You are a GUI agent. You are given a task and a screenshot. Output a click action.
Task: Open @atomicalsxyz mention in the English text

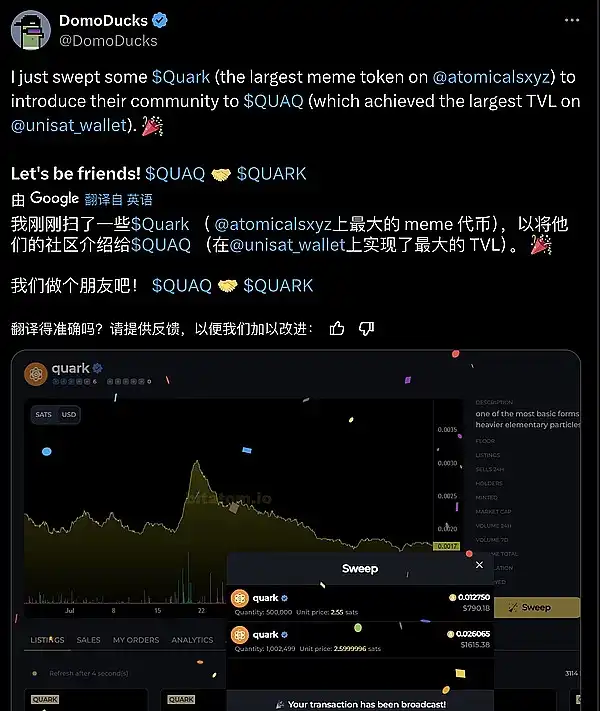(x=488, y=77)
